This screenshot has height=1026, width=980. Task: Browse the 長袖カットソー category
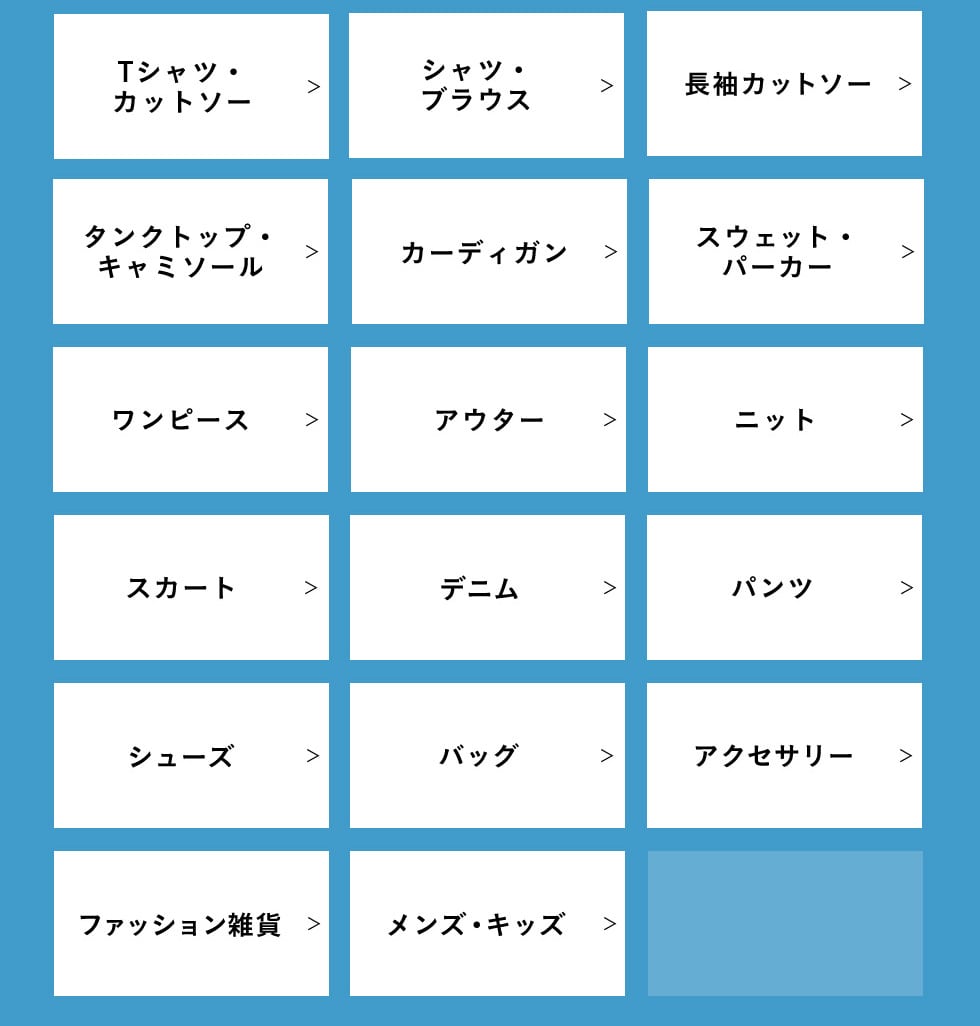[784, 84]
